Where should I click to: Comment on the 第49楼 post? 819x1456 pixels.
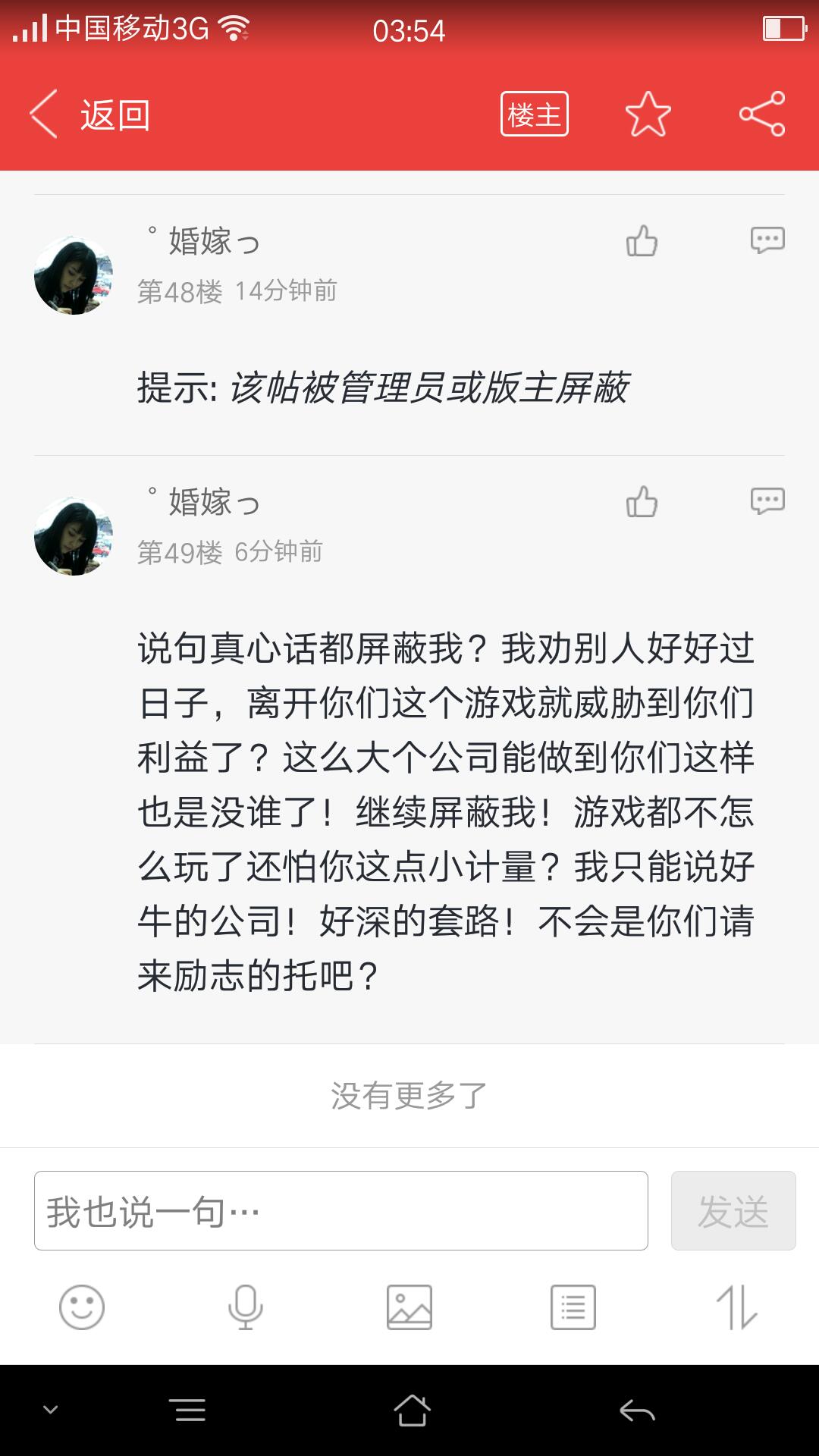tap(767, 501)
